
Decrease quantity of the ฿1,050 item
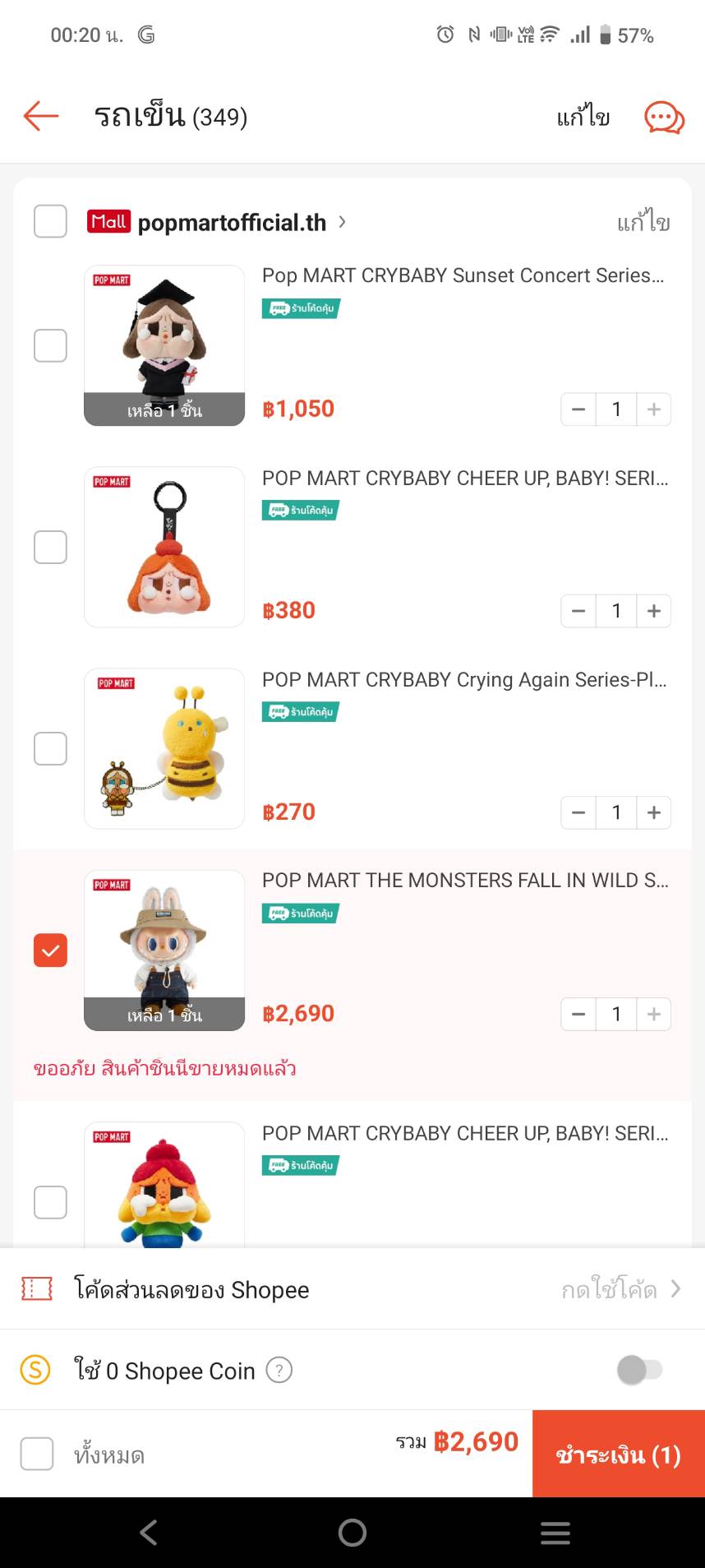point(578,409)
